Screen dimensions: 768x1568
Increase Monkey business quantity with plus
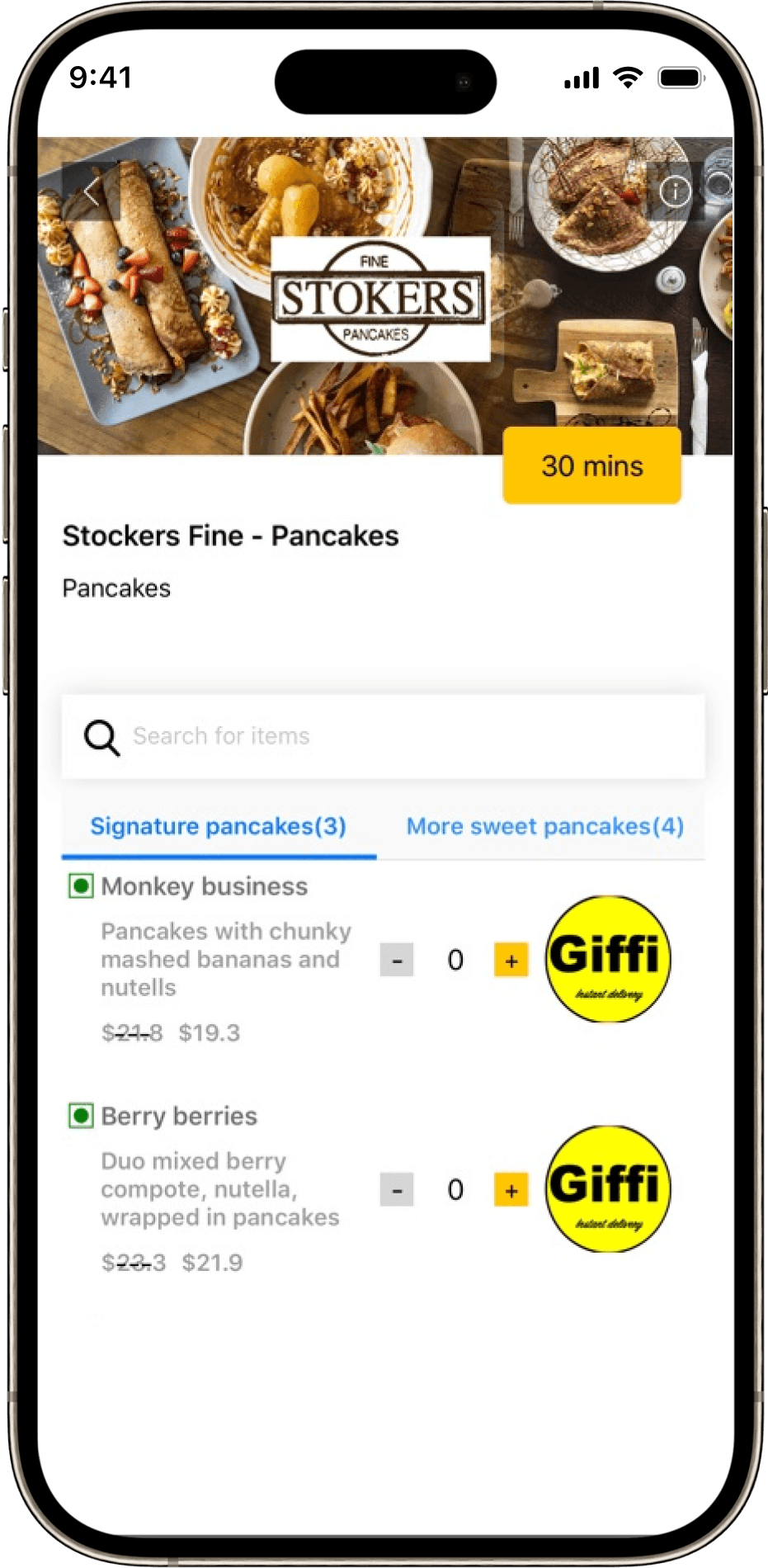click(511, 961)
